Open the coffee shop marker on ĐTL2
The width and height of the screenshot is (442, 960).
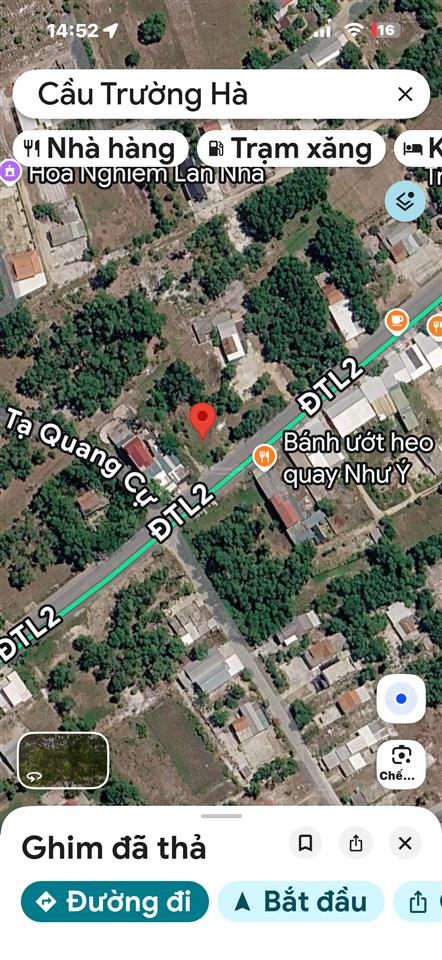[x=397, y=321]
